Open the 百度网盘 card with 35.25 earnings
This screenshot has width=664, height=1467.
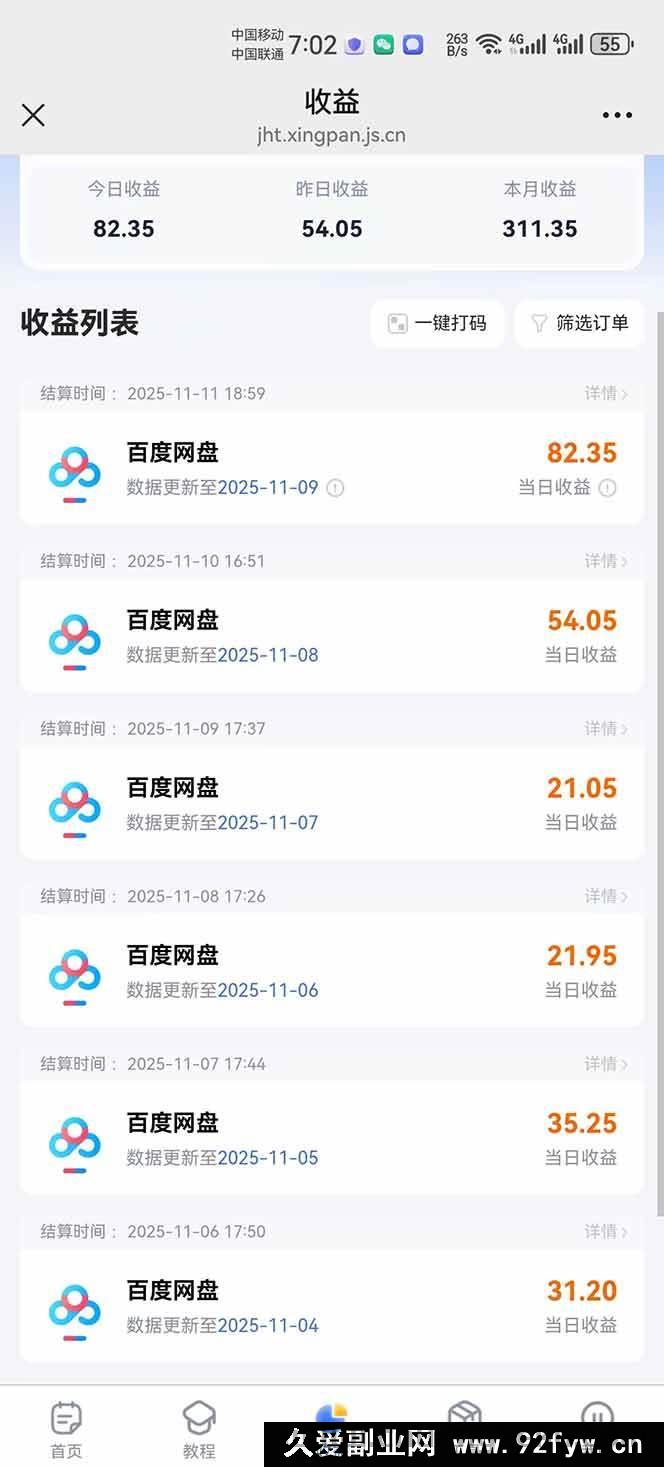pos(331,1139)
